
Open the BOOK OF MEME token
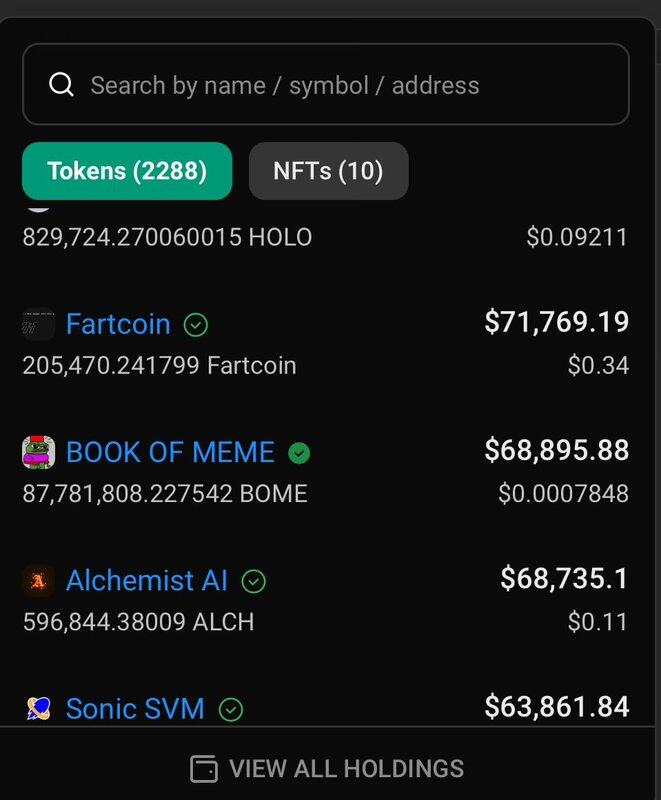click(170, 452)
